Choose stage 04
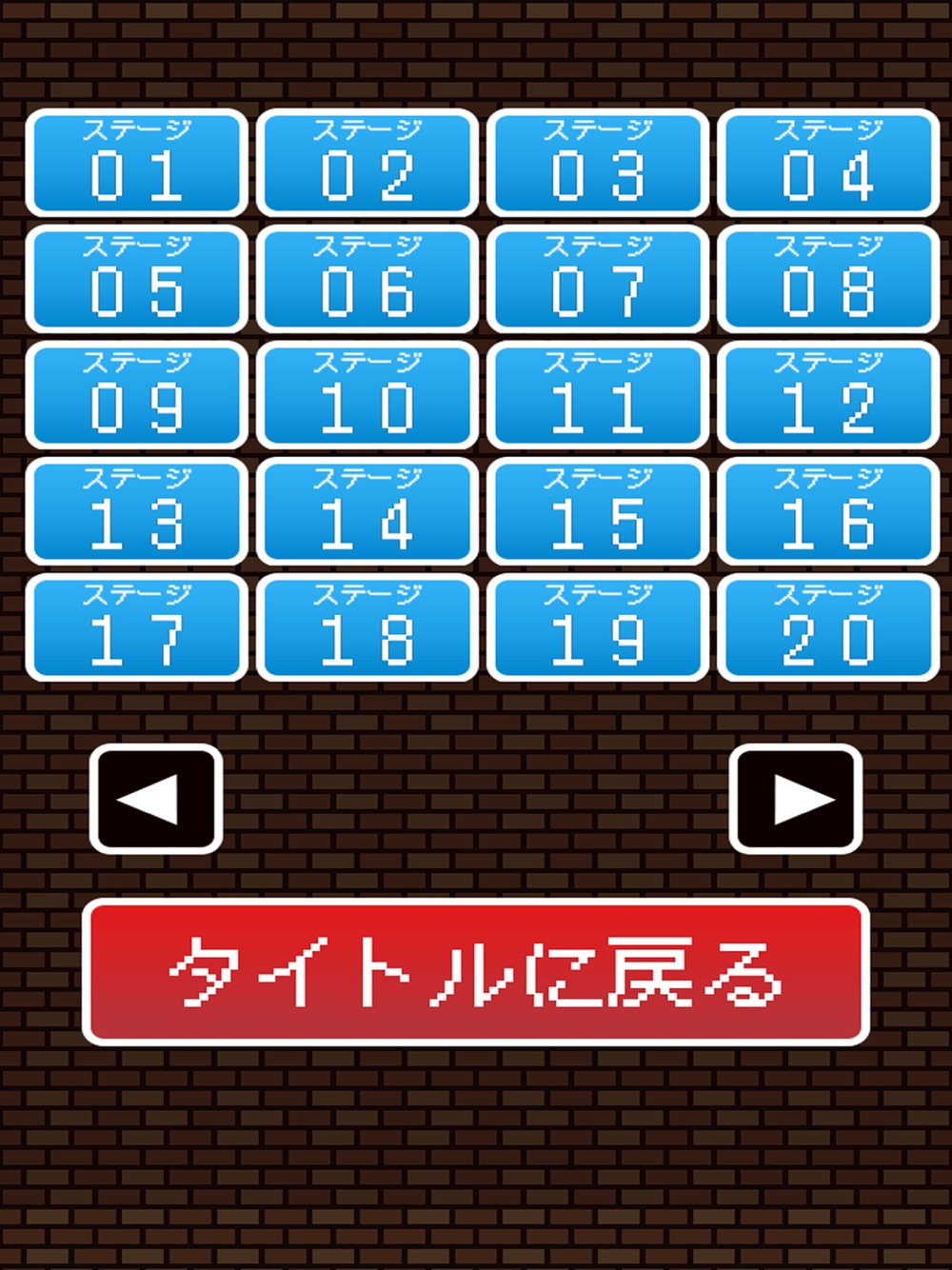The image size is (952, 1270). 828,163
